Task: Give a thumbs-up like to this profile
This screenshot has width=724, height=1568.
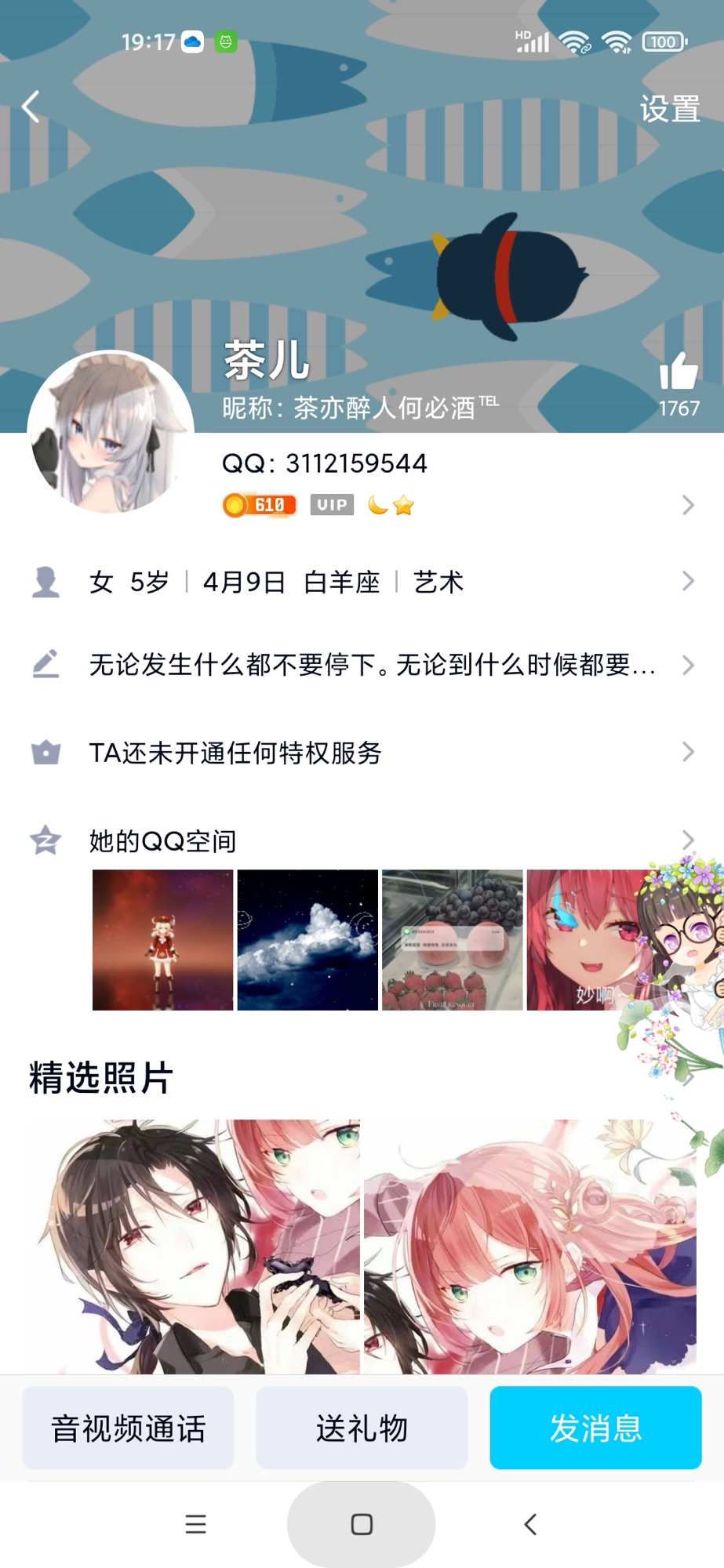Action: 679,372
